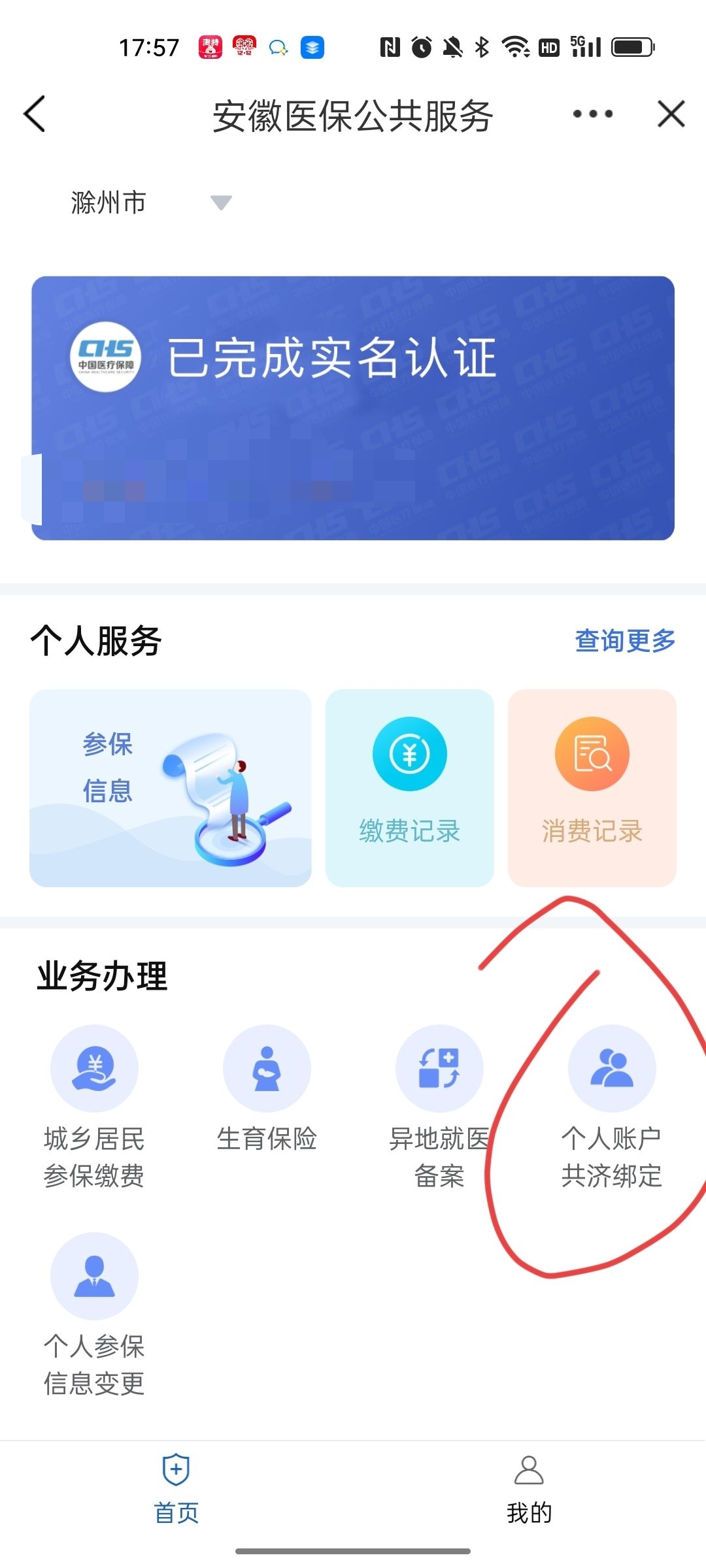The width and height of the screenshot is (706, 1568).
Task: Open the three-dot overflow menu
Action: coord(592,114)
